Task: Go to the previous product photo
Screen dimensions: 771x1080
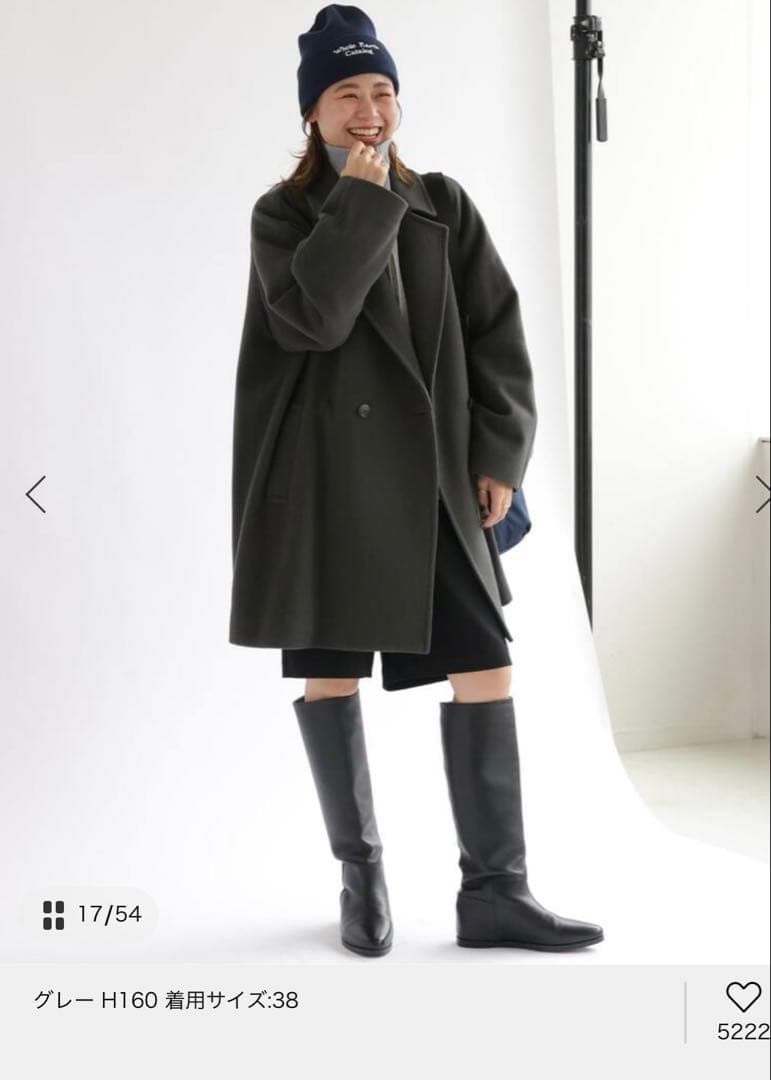Action: pos(36,494)
